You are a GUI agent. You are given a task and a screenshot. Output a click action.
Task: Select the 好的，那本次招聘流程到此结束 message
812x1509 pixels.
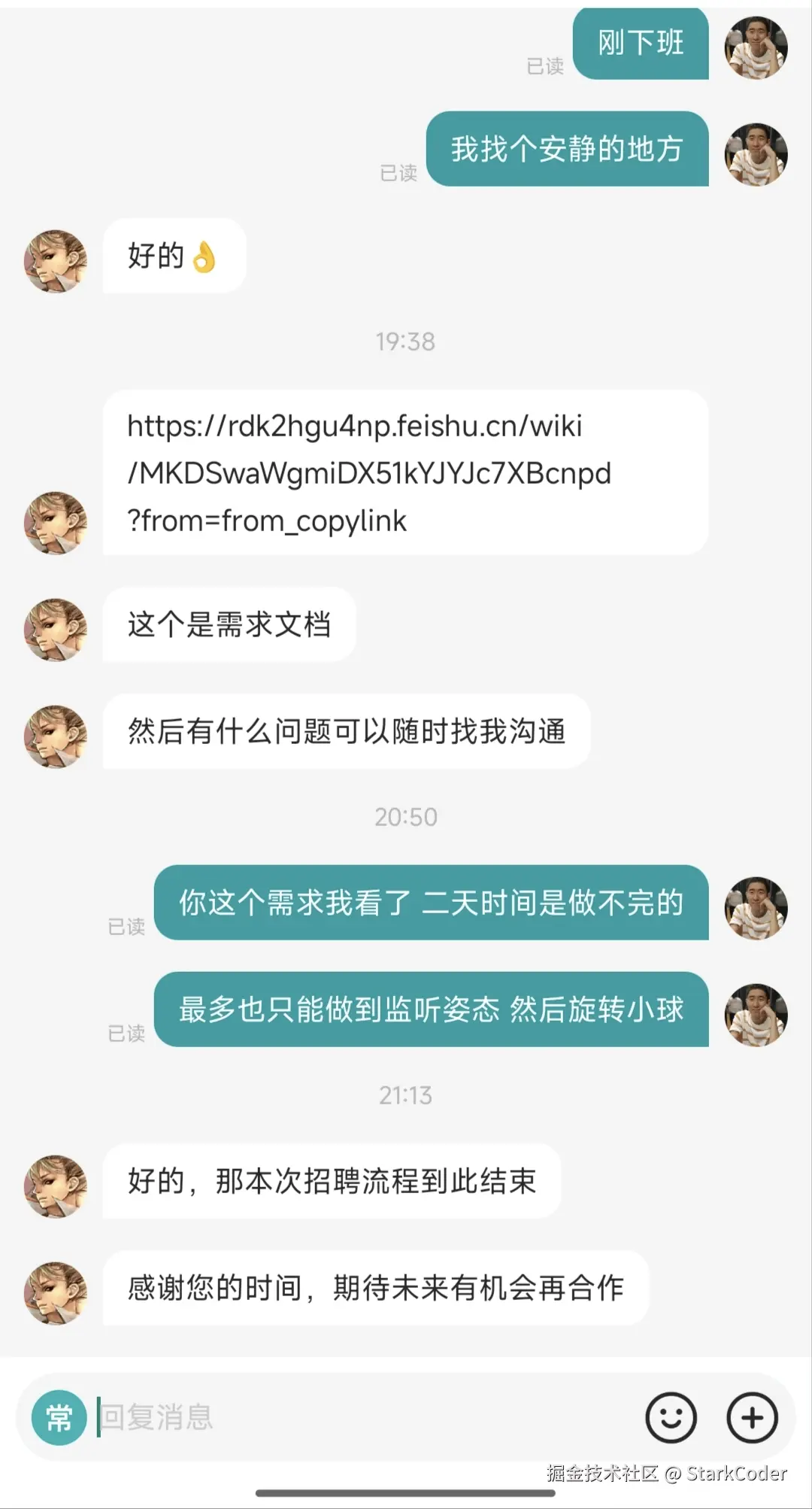click(331, 1181)
